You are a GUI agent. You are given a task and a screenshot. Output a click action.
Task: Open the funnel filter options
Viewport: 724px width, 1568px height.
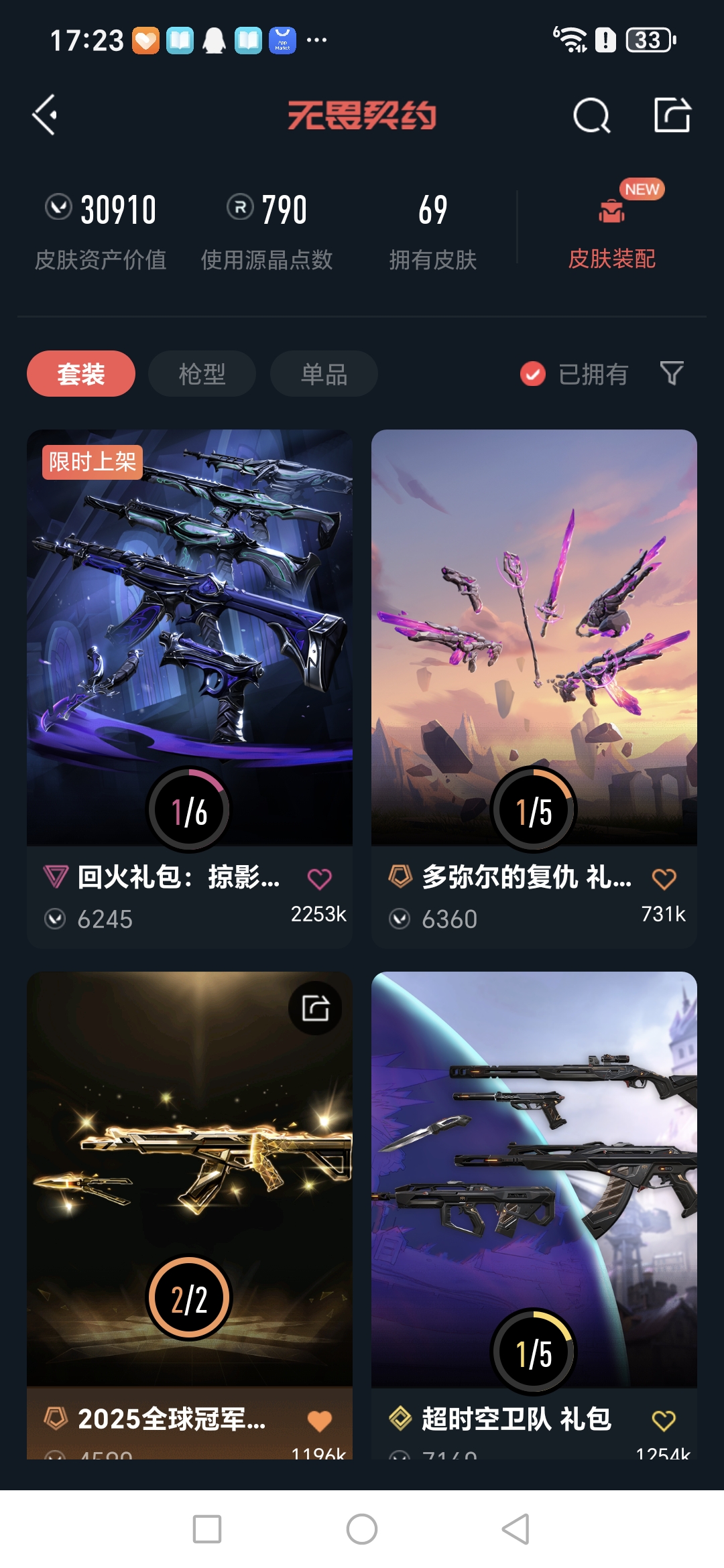(x=671, y=373)
